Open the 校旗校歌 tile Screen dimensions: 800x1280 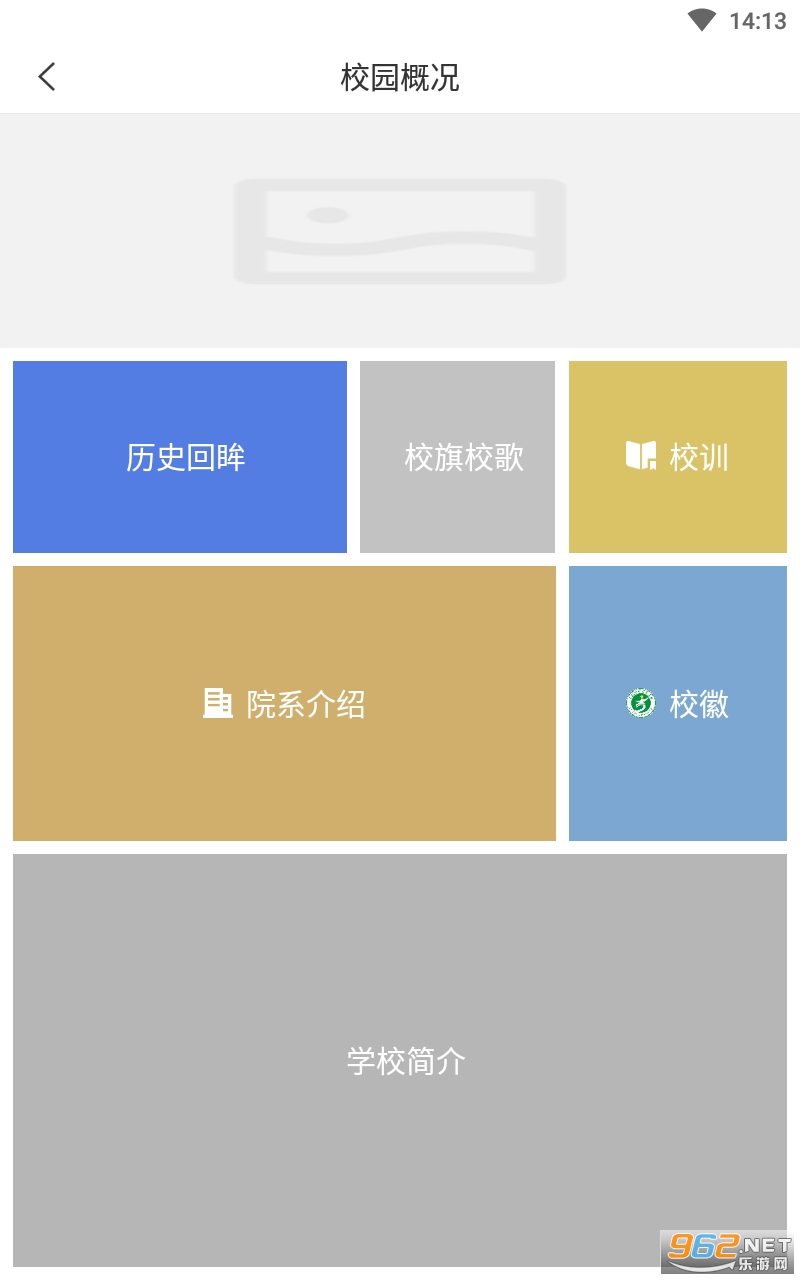point(457,457)
